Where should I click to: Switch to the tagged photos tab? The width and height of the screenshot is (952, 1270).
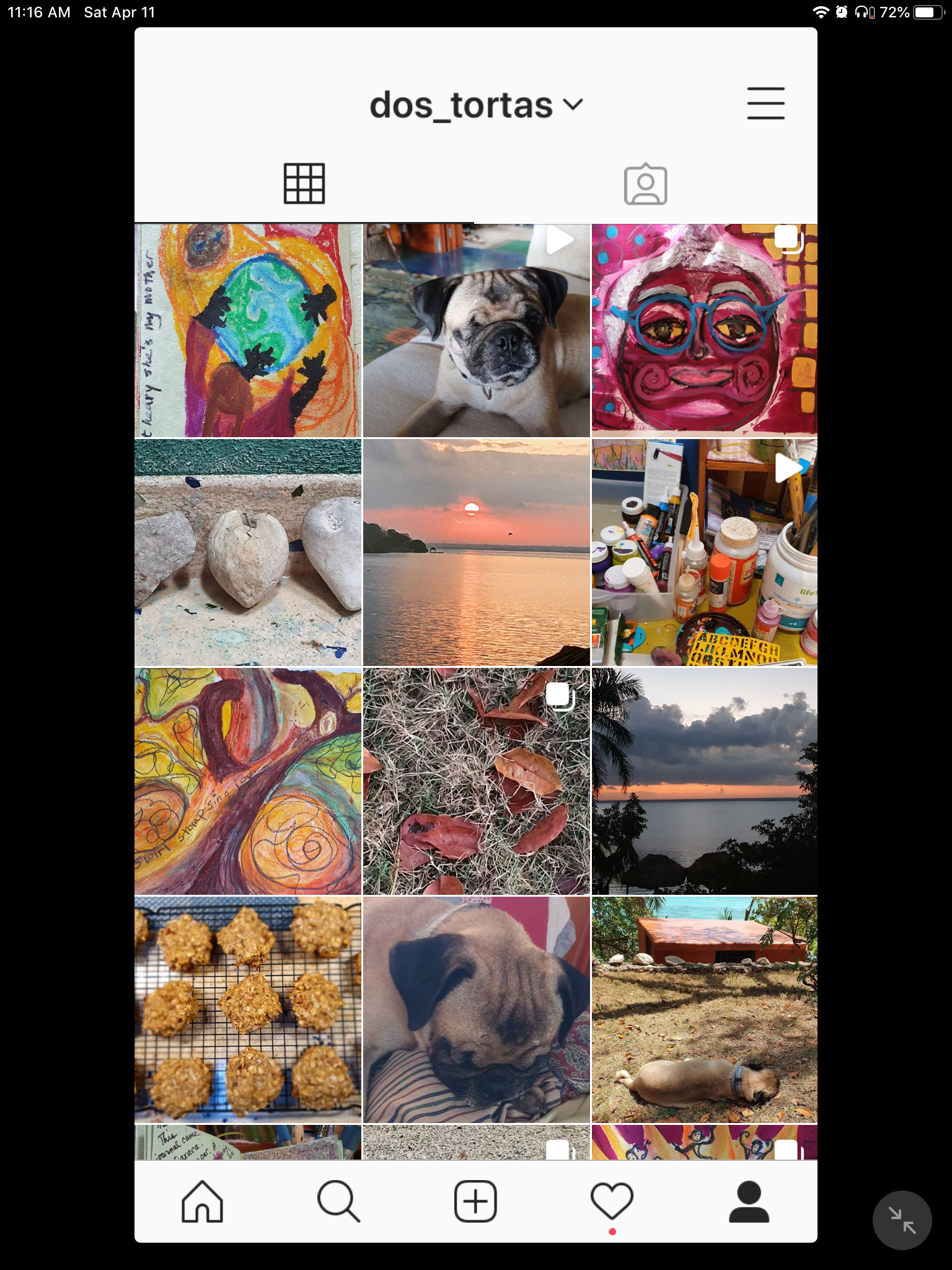[x=645, y=184]
